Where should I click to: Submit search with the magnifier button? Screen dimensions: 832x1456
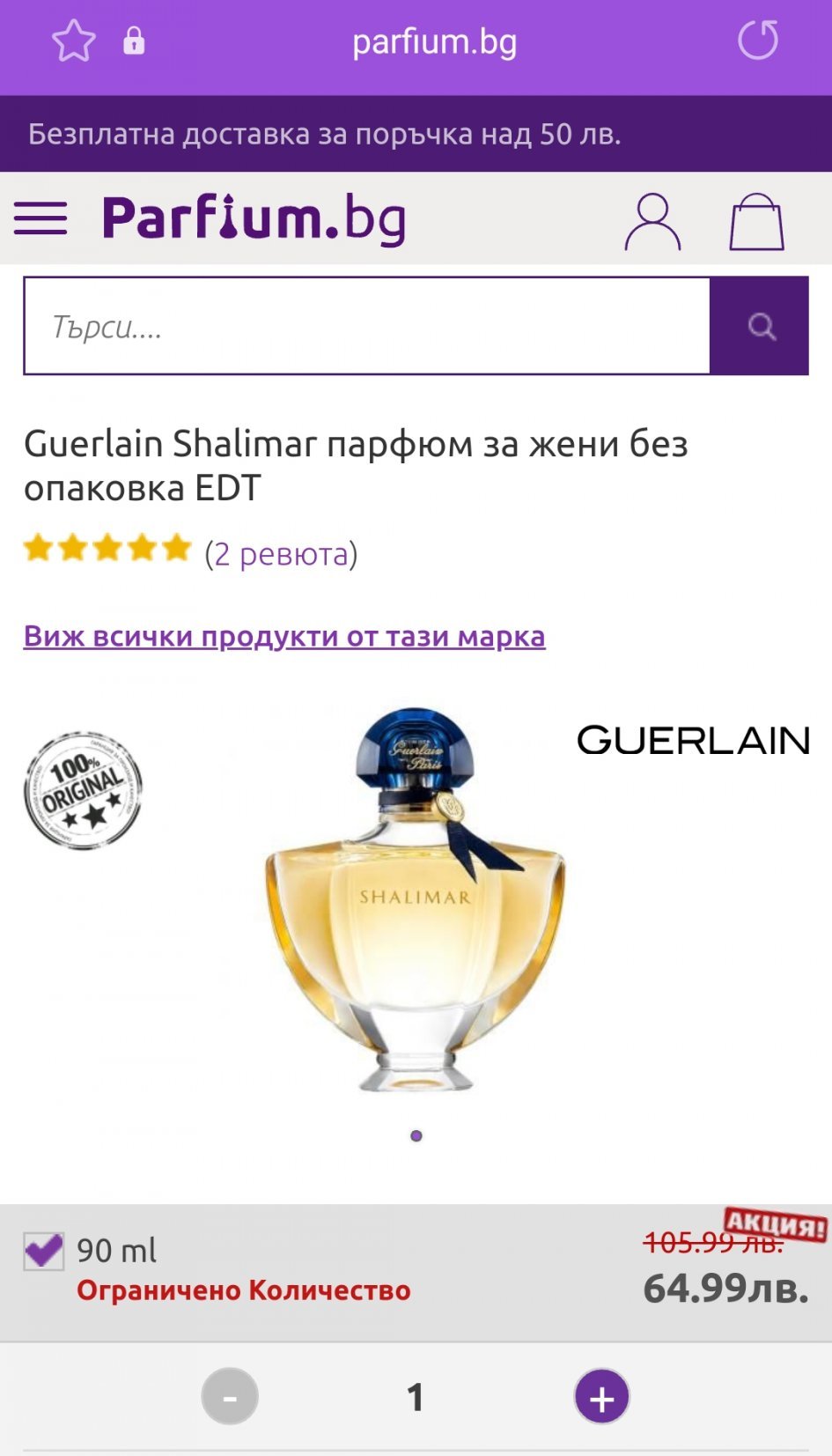click(760, 327)
